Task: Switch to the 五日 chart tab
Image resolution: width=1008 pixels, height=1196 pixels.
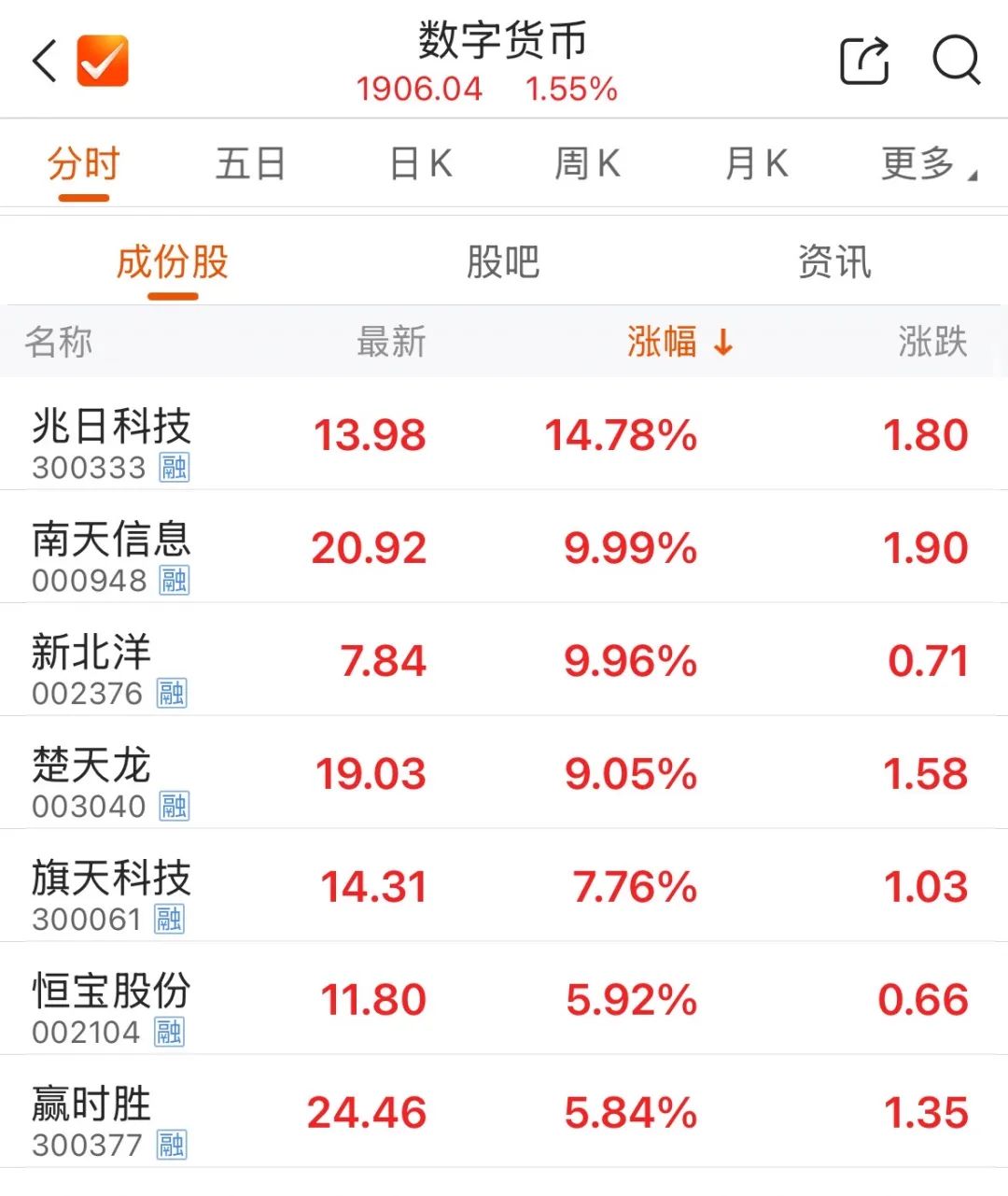Action: pyautogui.click(x=250, y=164)
